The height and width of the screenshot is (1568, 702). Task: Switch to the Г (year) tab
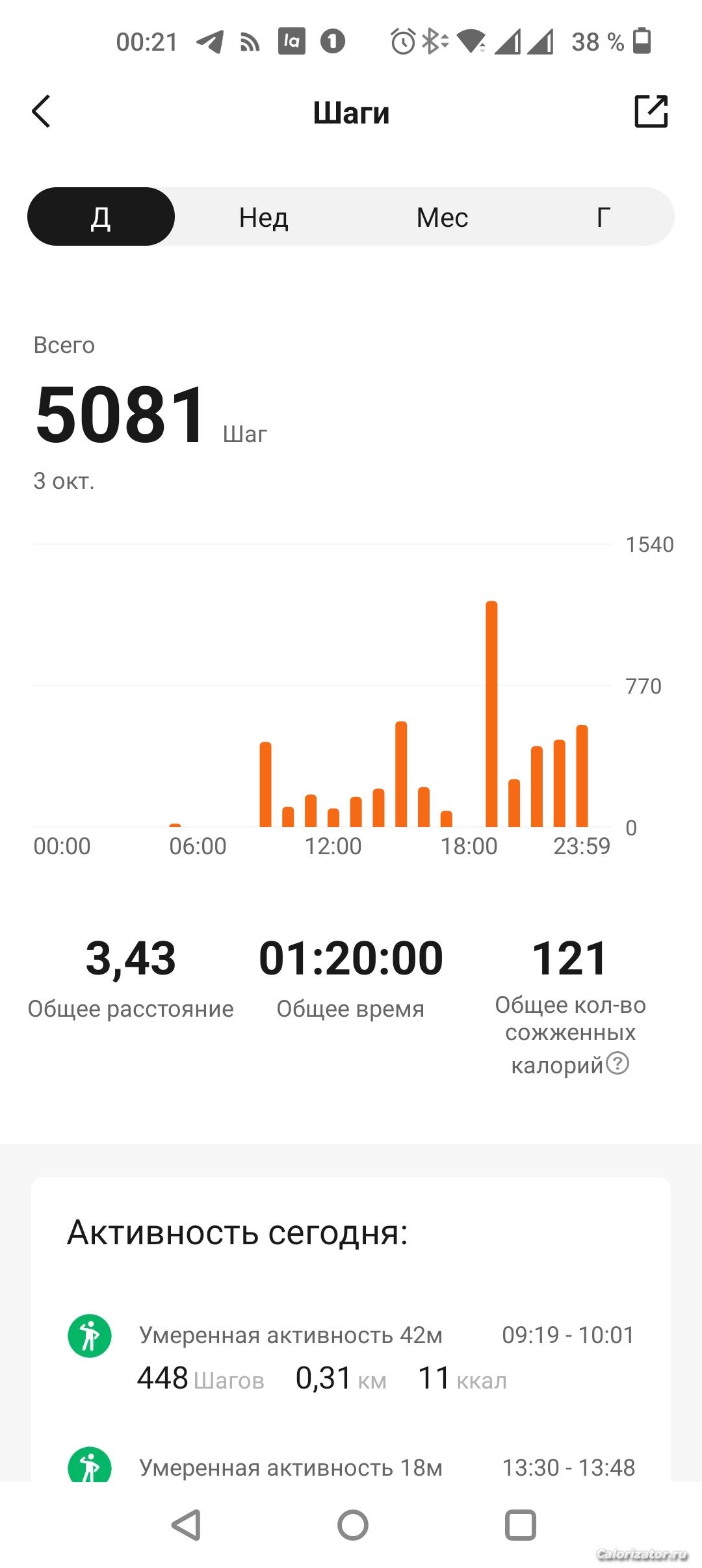(x=603, y=216)
